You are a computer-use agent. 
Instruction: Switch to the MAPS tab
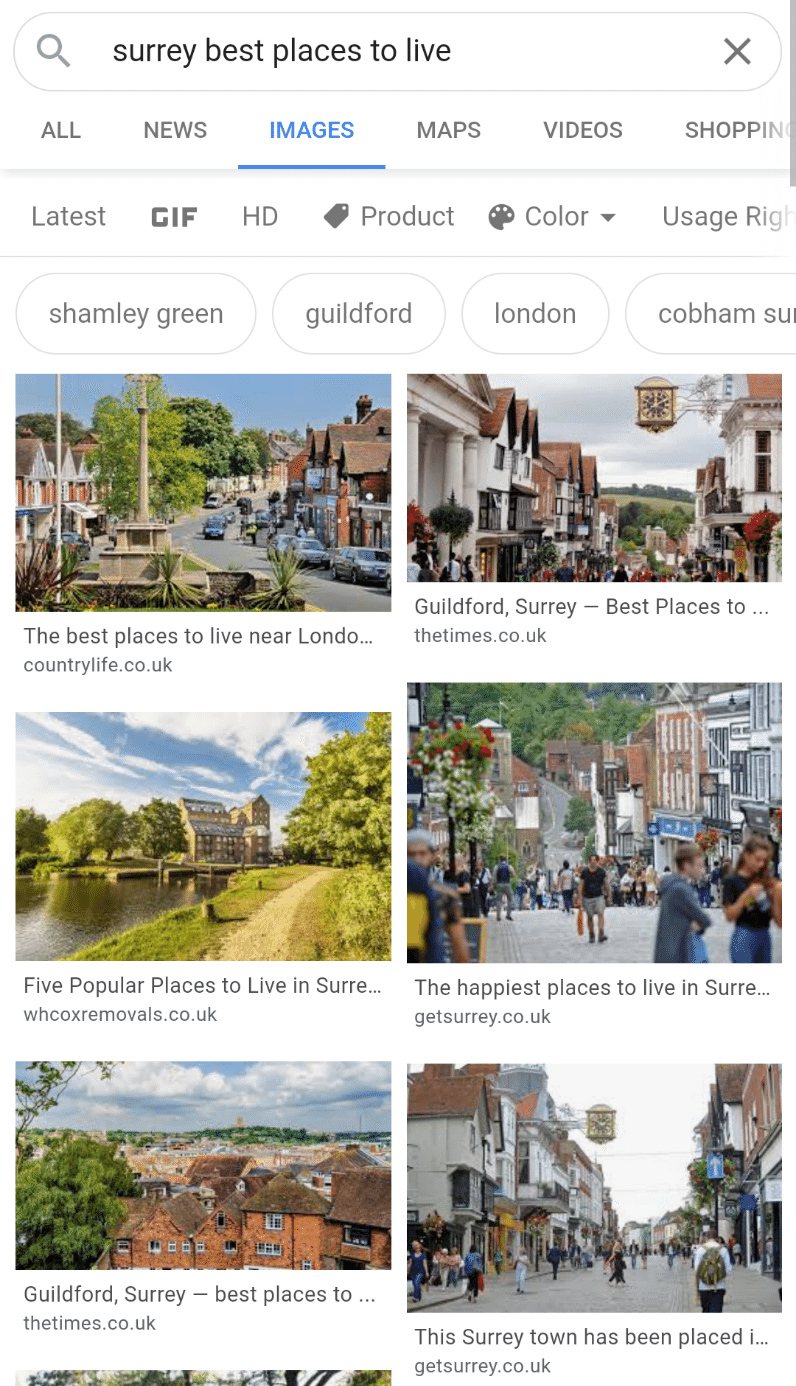click(448, 130)
